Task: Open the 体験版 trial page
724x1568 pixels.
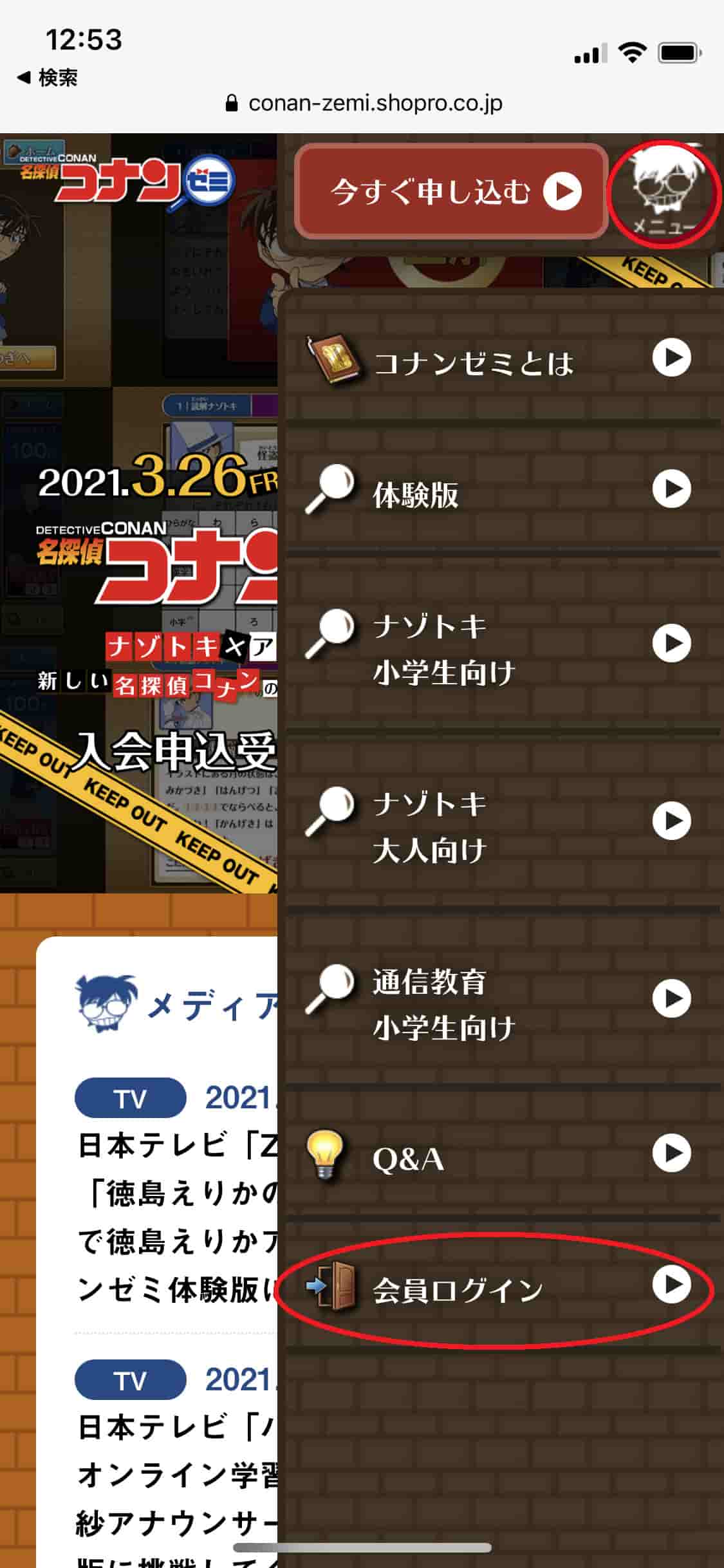Action: pos(499,492)
